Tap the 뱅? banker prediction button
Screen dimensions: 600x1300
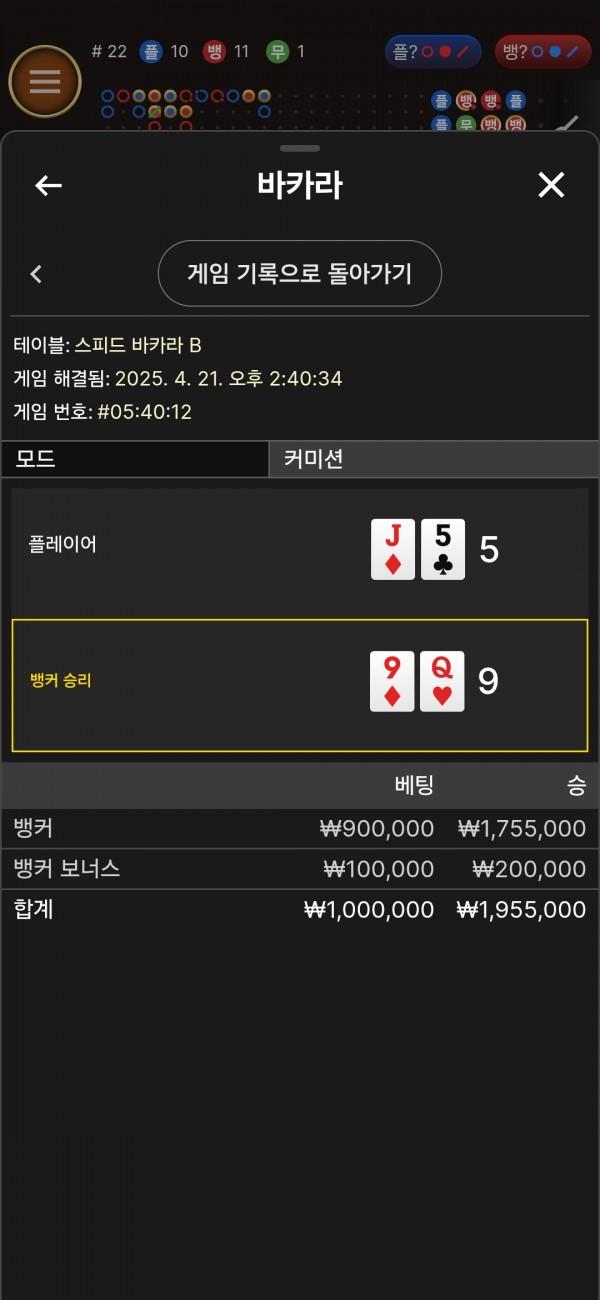coord(542,51)
